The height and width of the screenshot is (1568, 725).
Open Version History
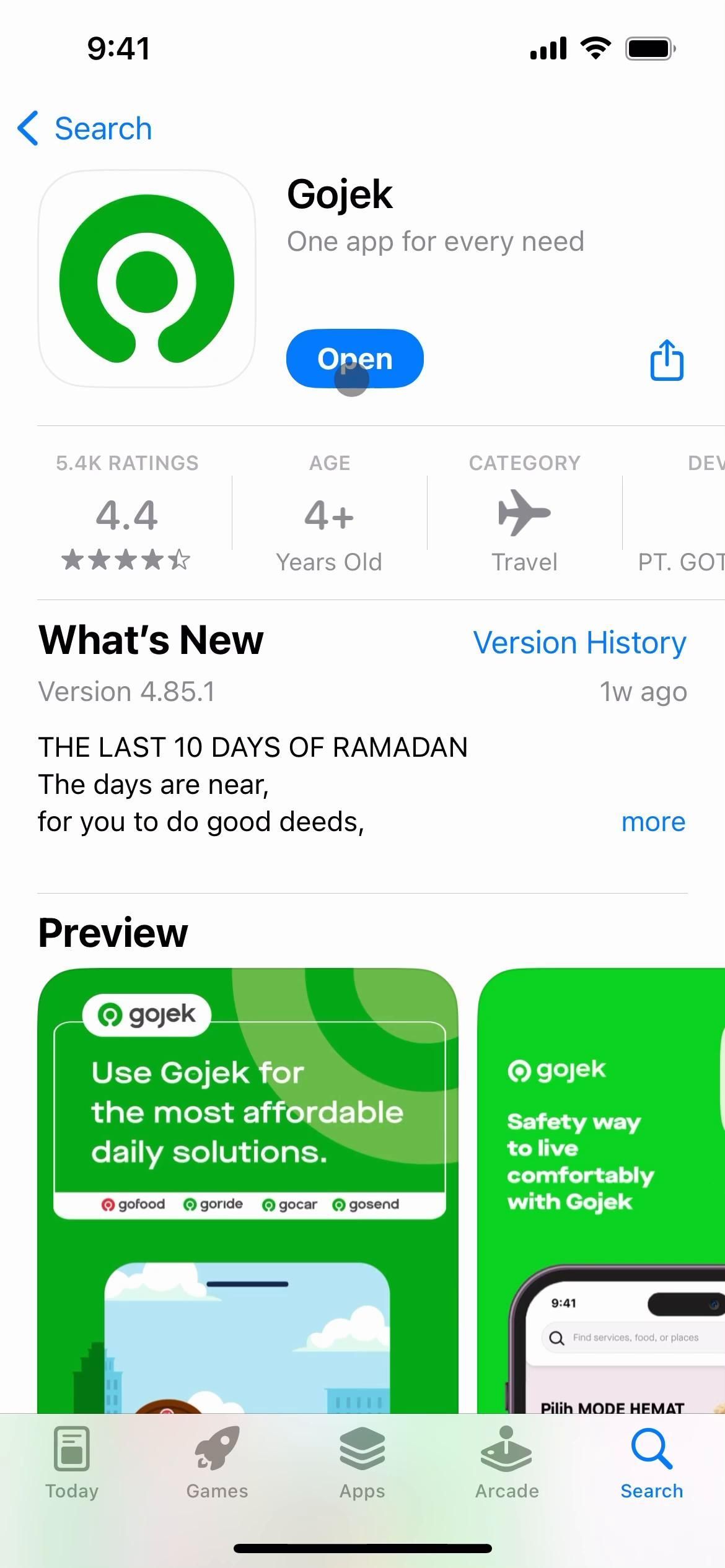click(x=579, y=643)
